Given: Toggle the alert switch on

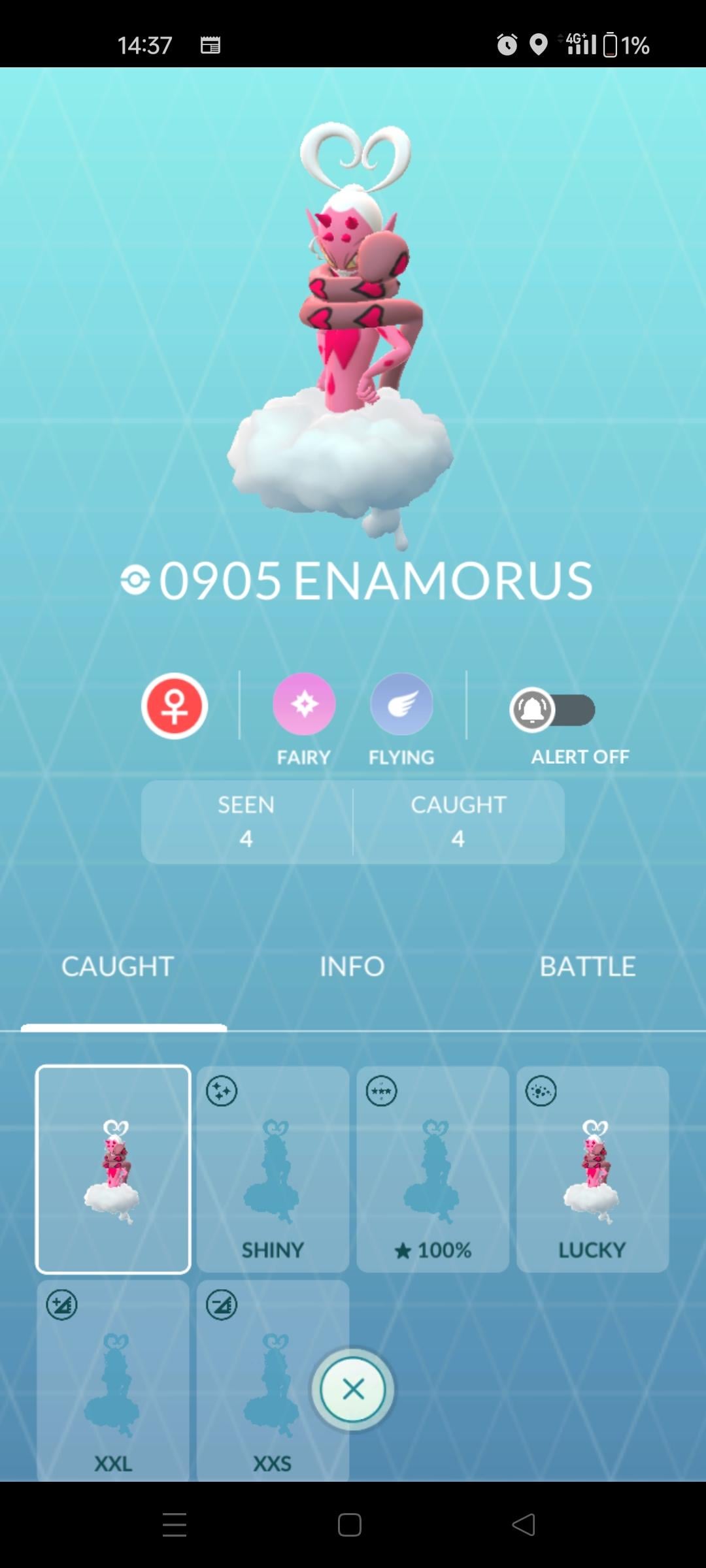Looking at the screenshot, I should tap(552, 710).
